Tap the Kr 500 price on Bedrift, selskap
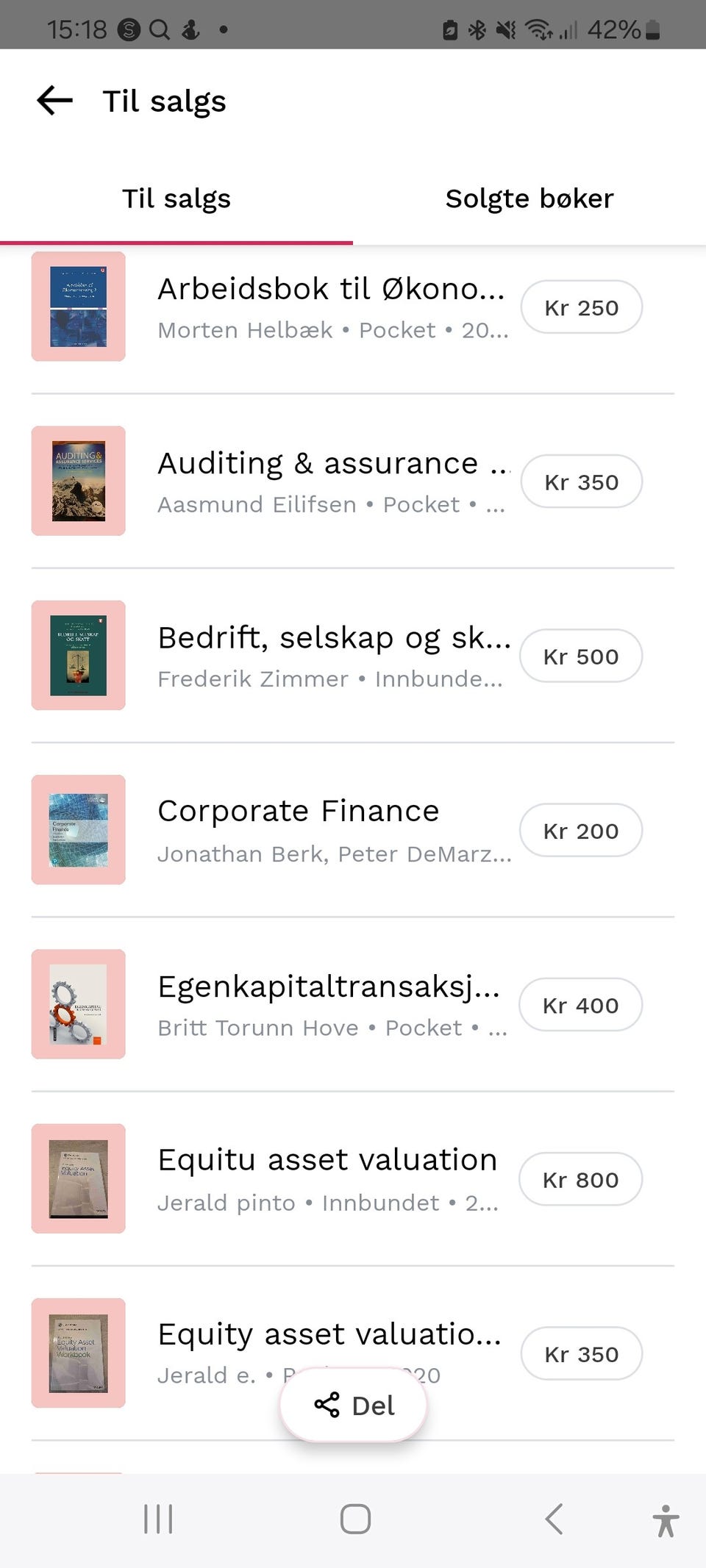Viewport: 706px width, 1568px height. coord(581,656)
